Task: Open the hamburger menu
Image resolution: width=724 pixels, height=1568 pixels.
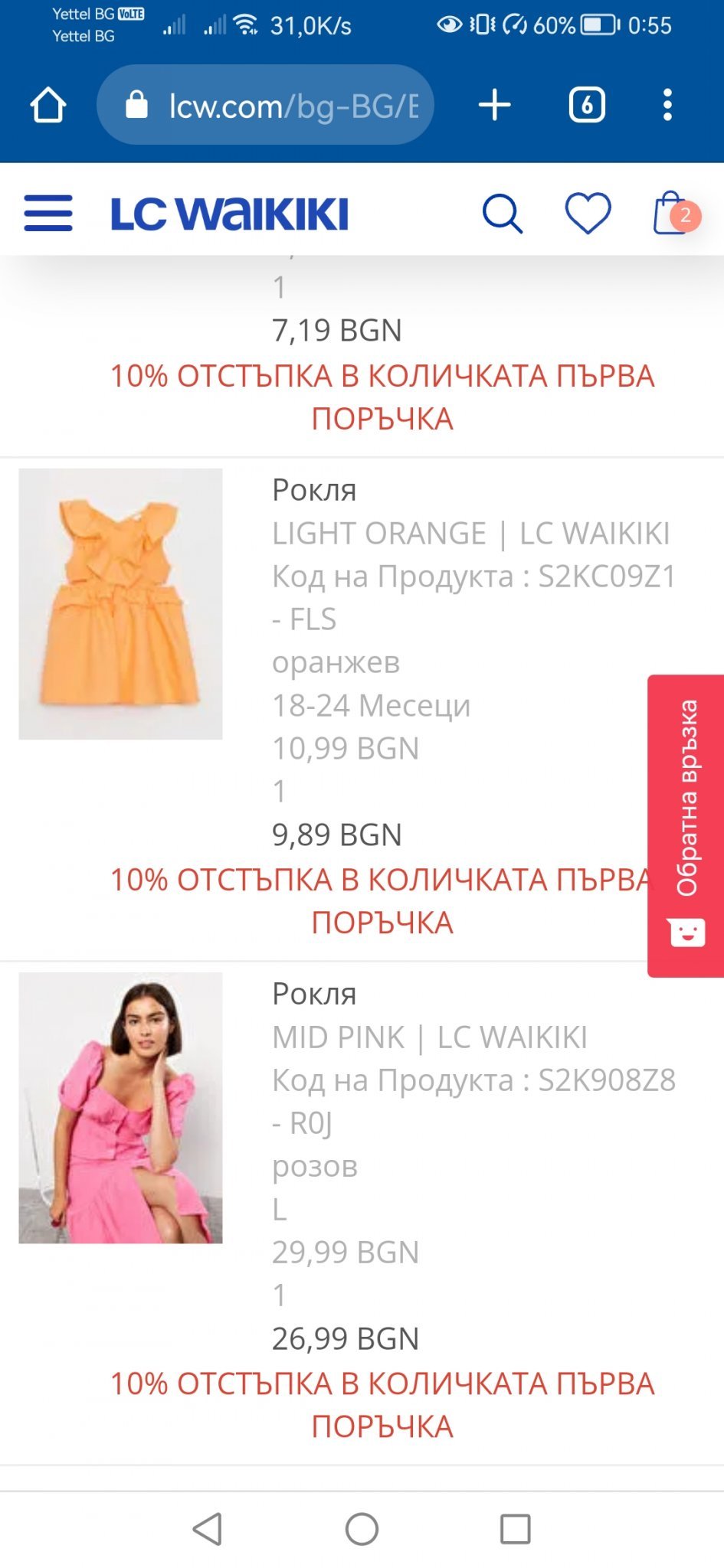Action: [x=48, y=213]
